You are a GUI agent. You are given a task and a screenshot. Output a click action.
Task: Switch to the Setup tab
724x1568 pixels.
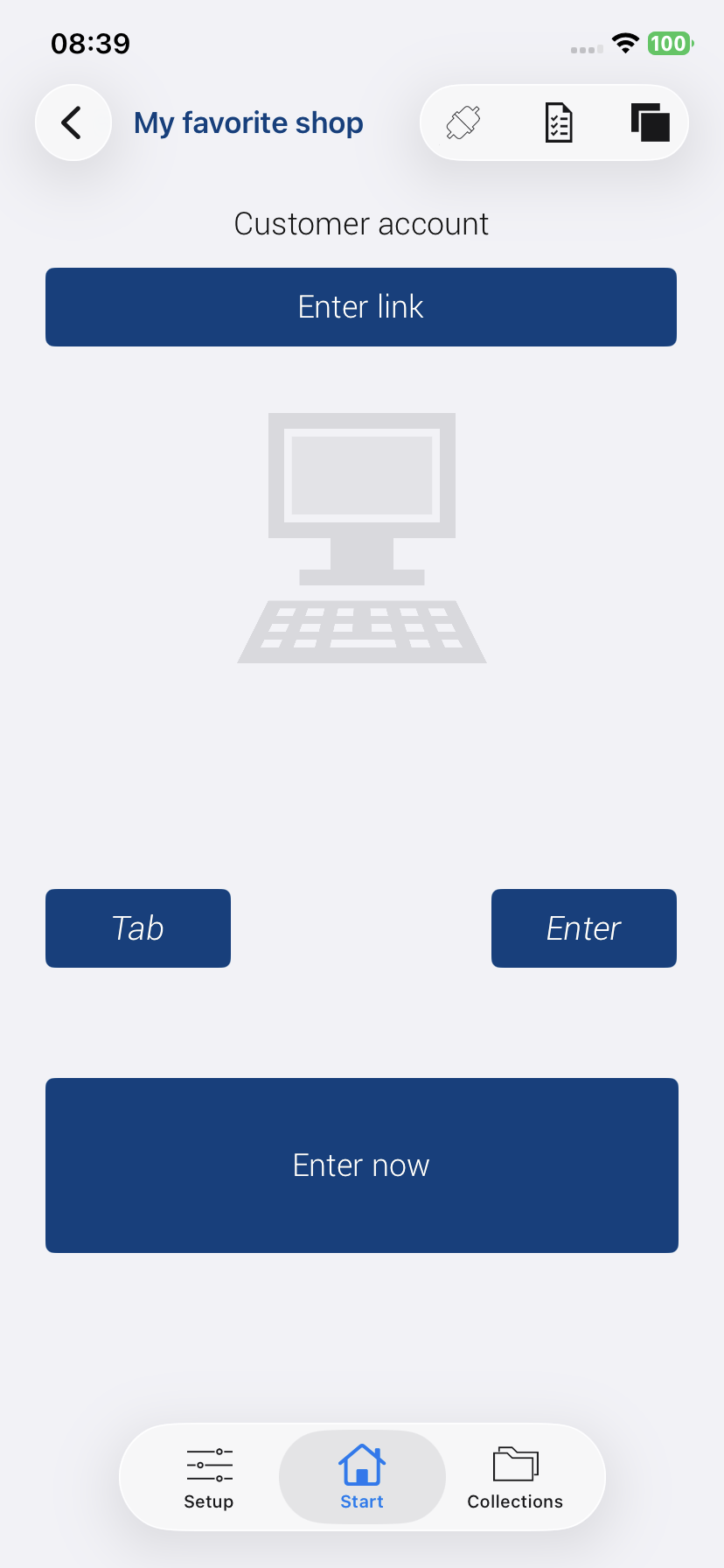[x=209, y=1478]
